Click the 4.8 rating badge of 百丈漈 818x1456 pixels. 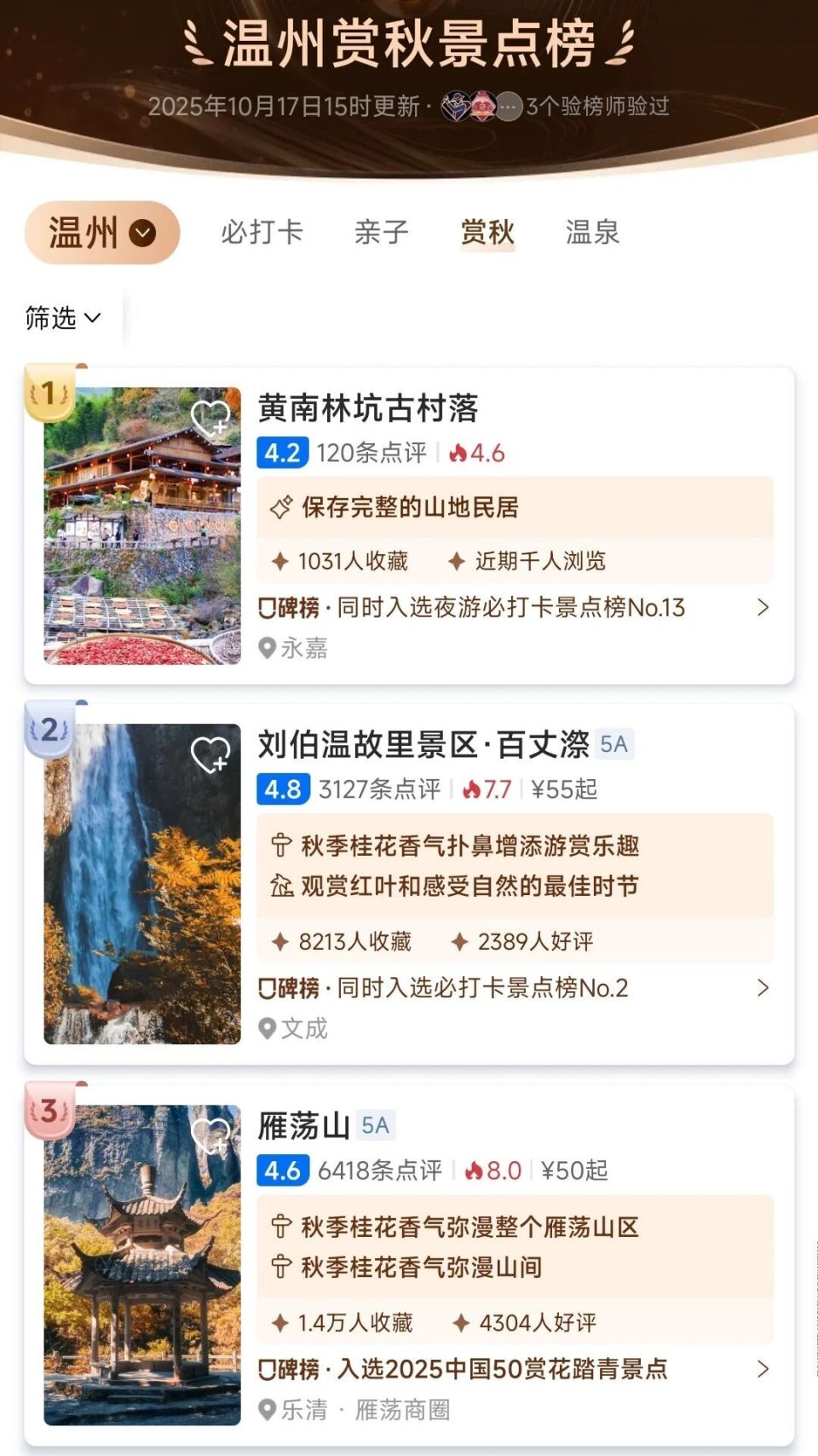click(x=281, y=790)
